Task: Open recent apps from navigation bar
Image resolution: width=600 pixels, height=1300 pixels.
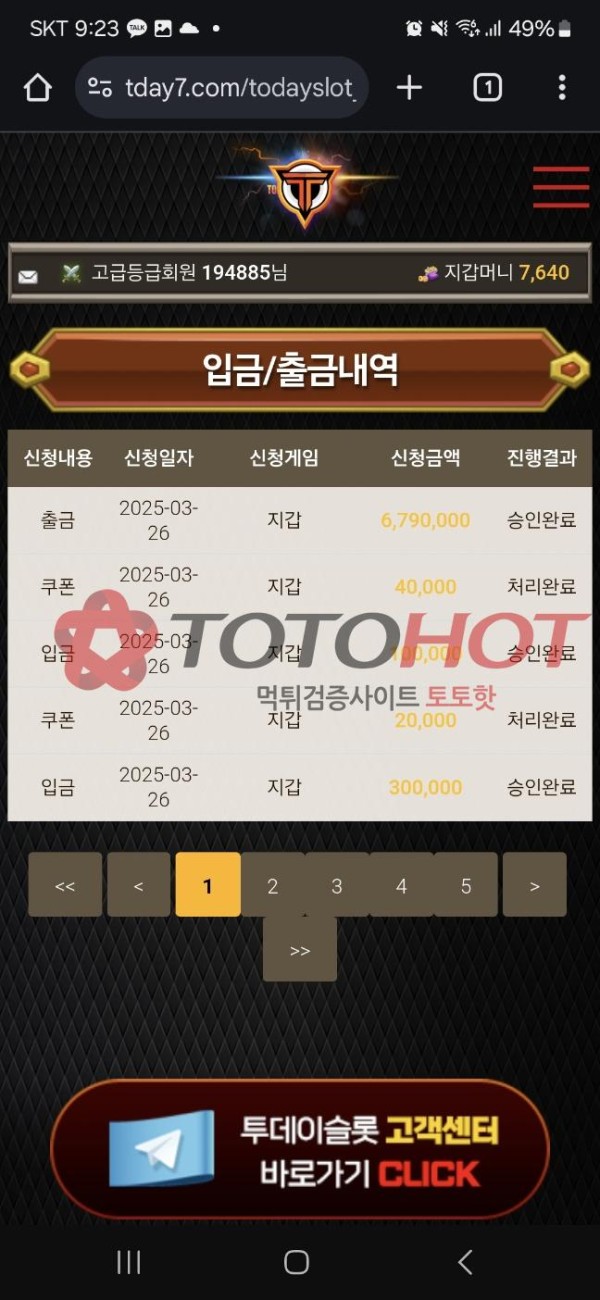Action: pos(129,1262)
